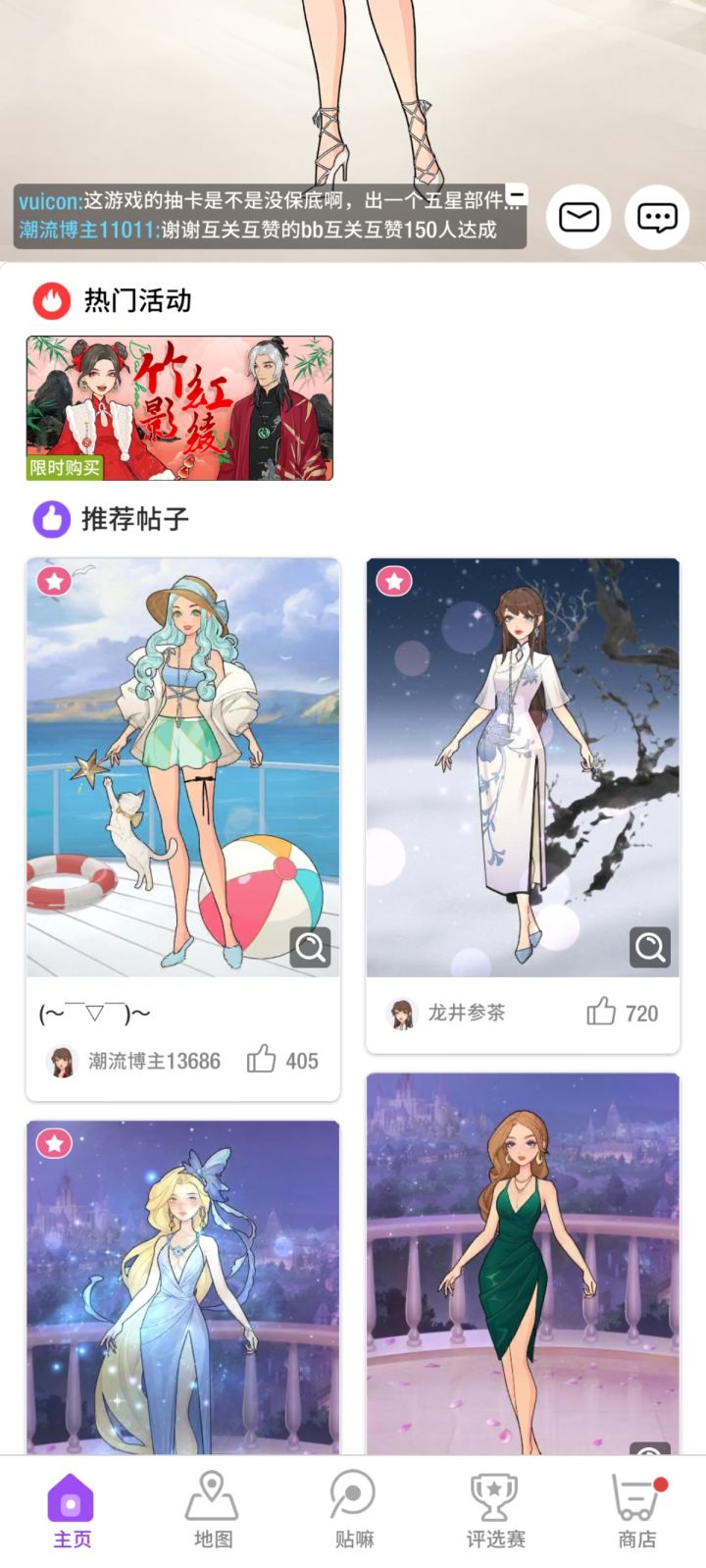Viewport: 706px width, 1568px height.
Task: Toggle like on 龙井参茶's post
Action: pos(602,1013)
